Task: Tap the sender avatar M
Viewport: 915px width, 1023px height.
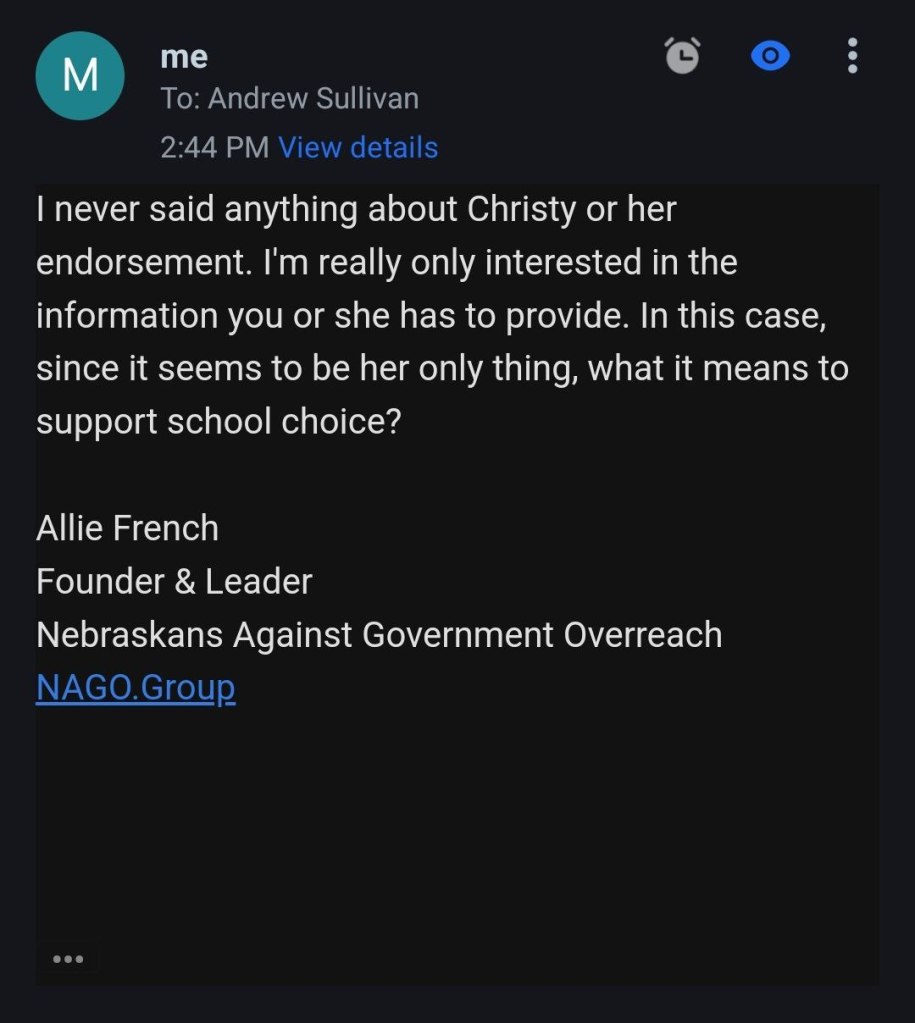Action: pyautogui.click(x=80, y=77)
